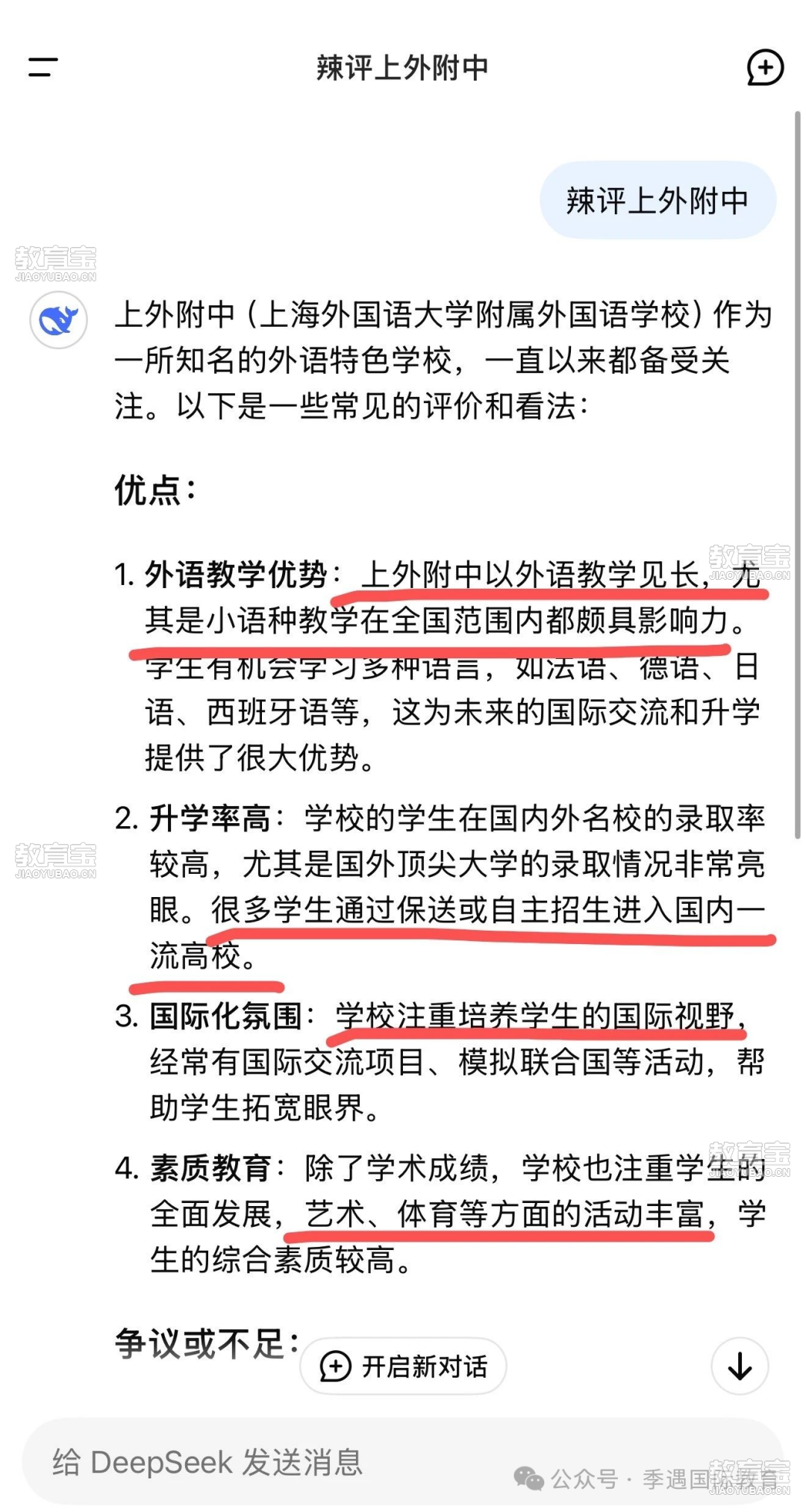Start a new chat from top-right icon

click(x=765, y=68)
